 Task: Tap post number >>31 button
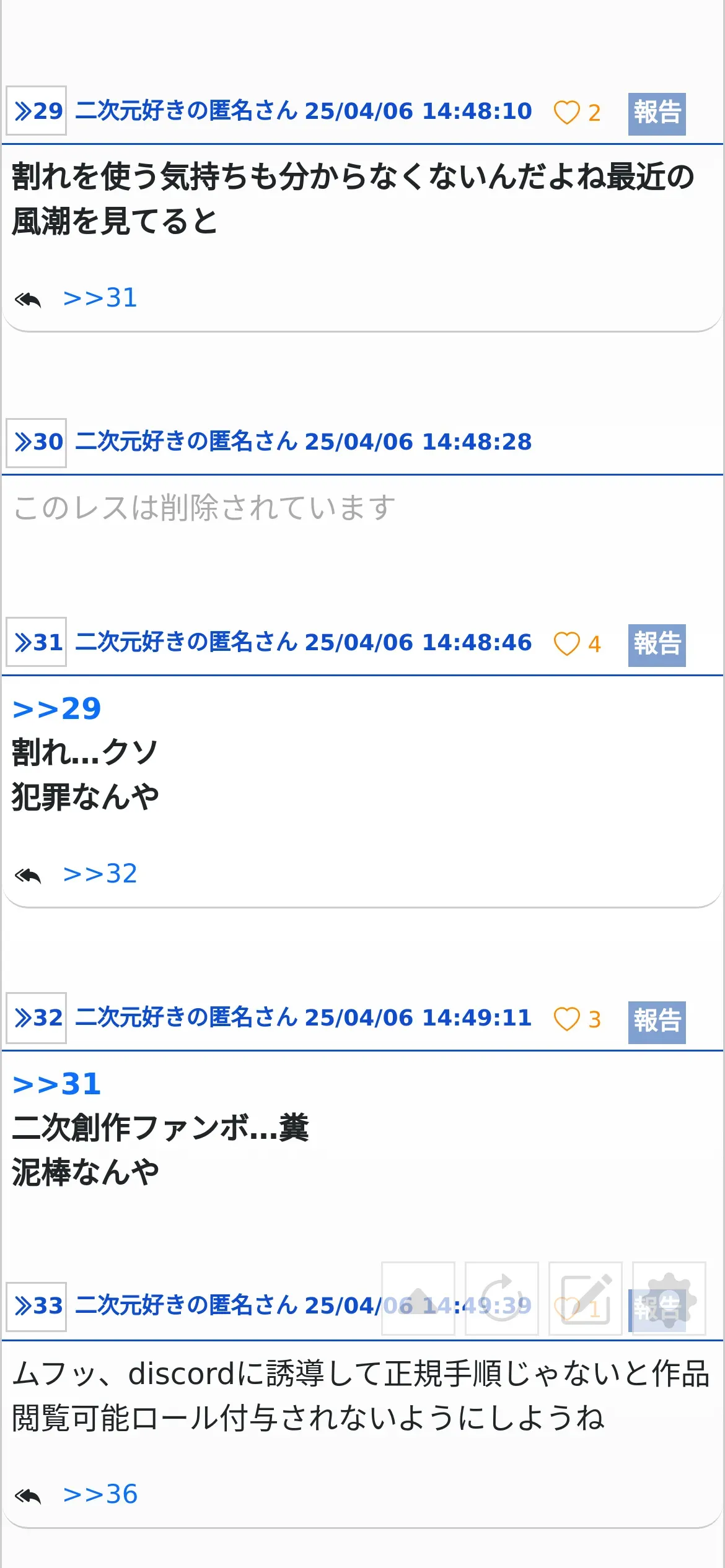pos(37,642)
